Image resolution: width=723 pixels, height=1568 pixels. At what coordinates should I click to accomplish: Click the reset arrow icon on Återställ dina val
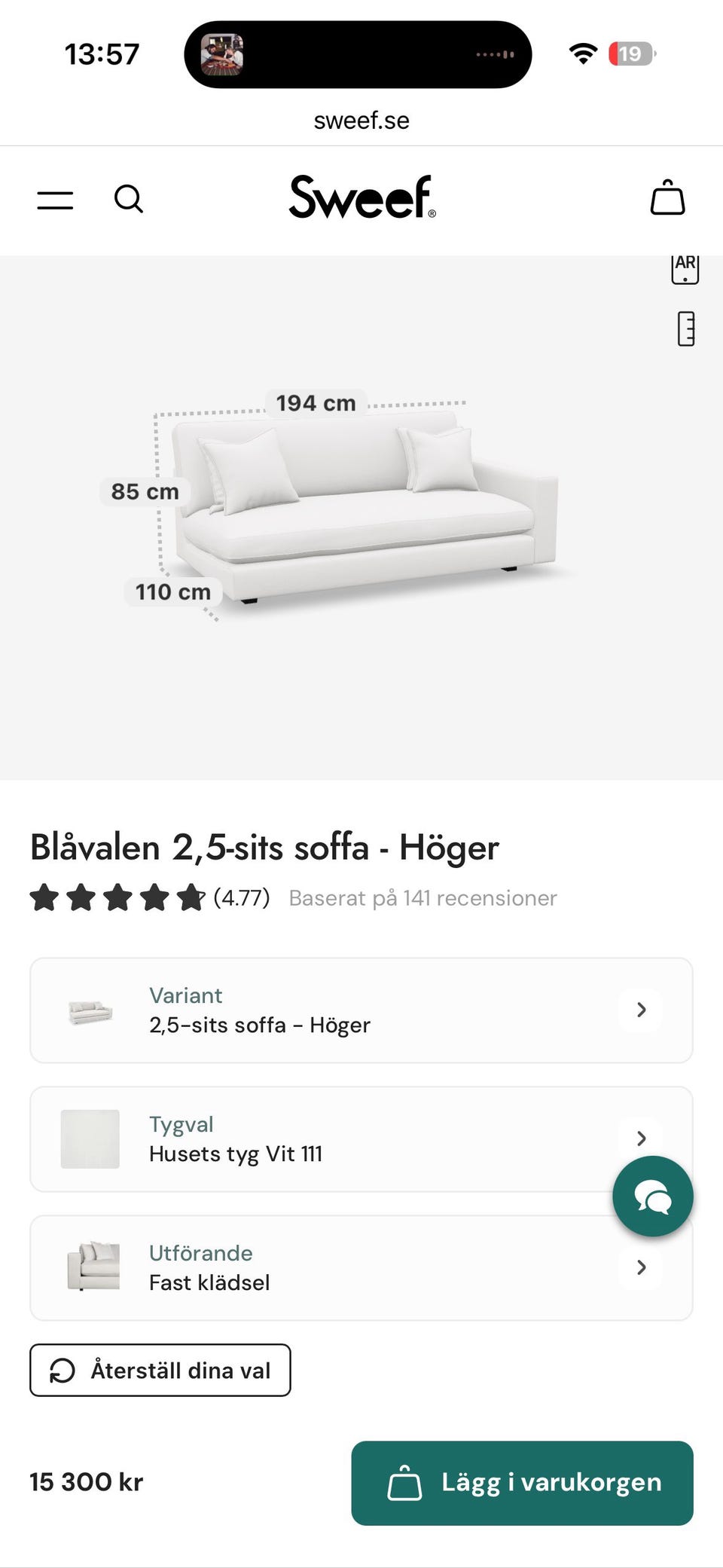coord(64,1371)
